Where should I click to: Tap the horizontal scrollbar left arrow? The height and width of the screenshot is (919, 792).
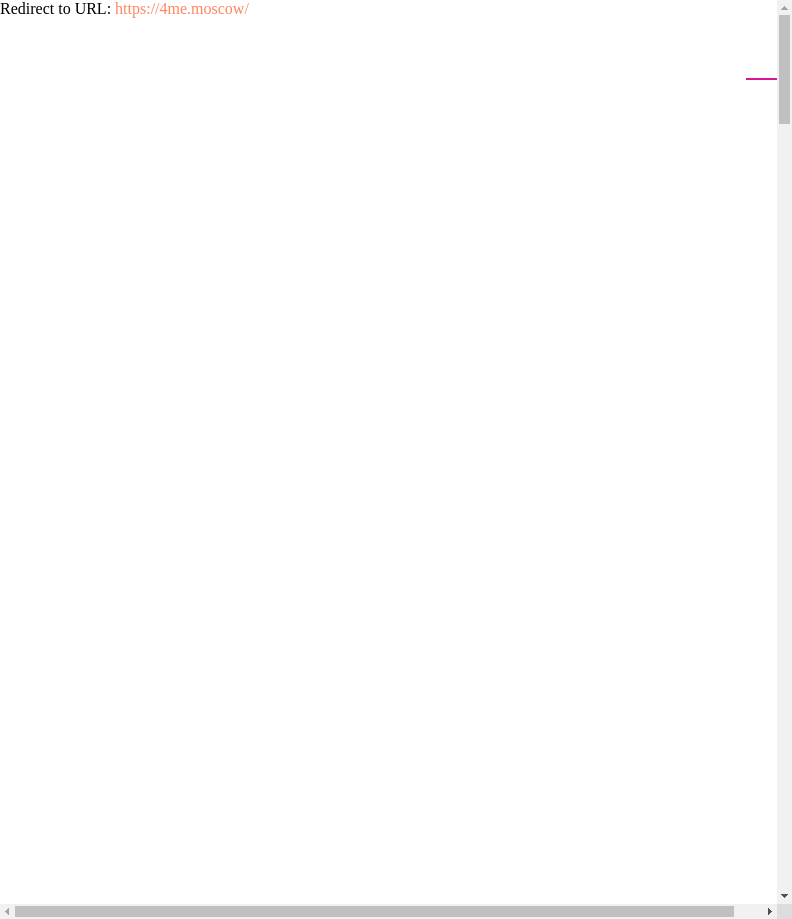tap(7, 911)
